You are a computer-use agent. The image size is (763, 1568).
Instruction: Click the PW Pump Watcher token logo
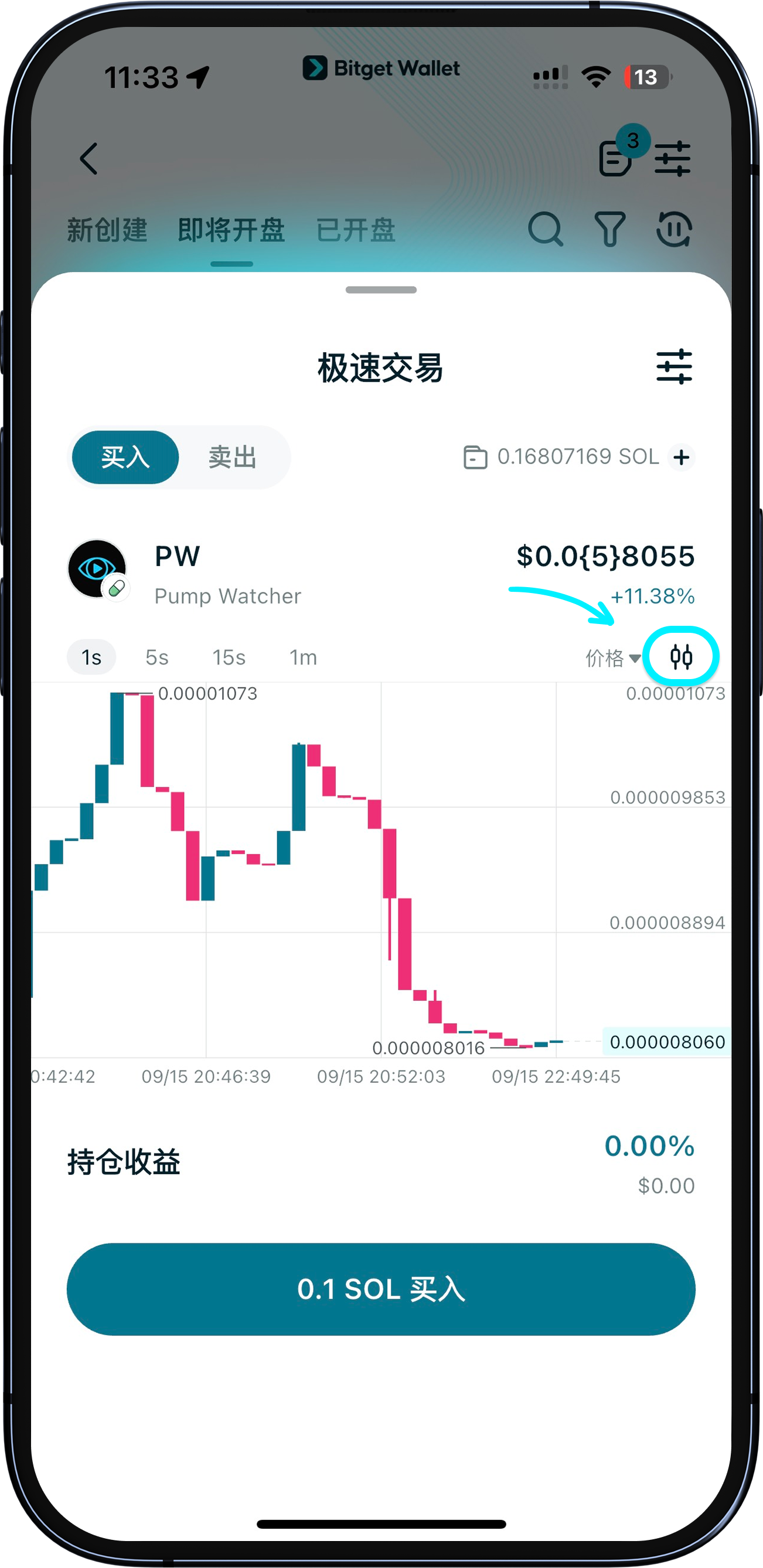(x=98, y=568)
